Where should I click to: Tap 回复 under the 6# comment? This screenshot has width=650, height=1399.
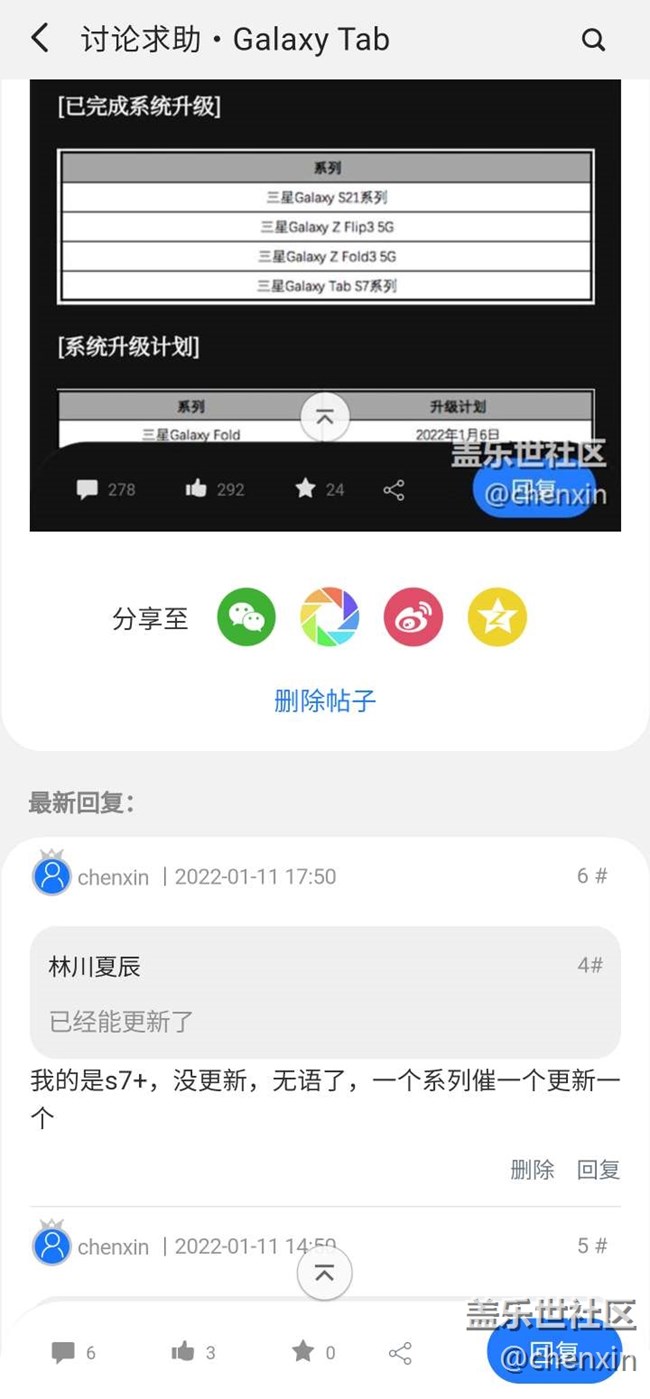coord(598,1169)
